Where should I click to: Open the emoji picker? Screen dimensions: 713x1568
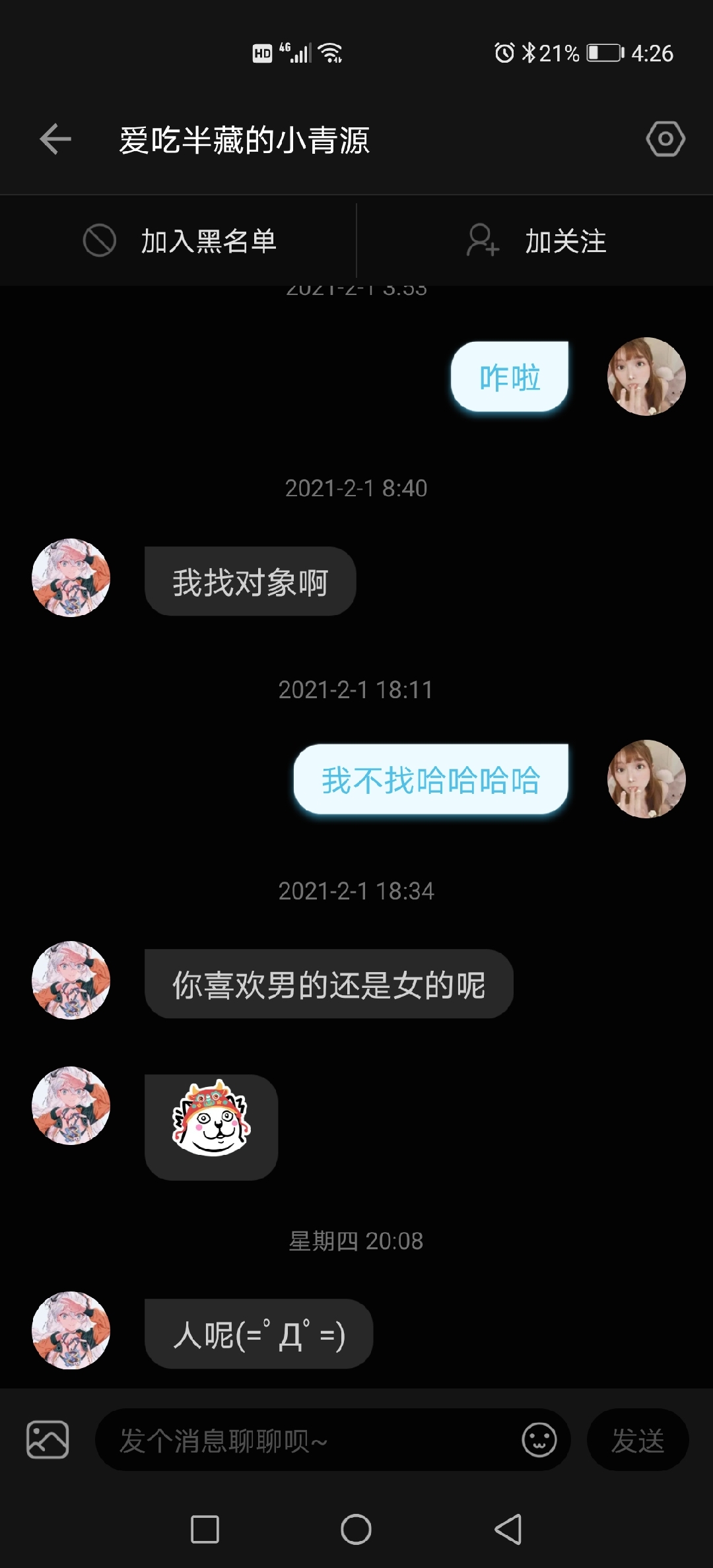[539, 1439]
